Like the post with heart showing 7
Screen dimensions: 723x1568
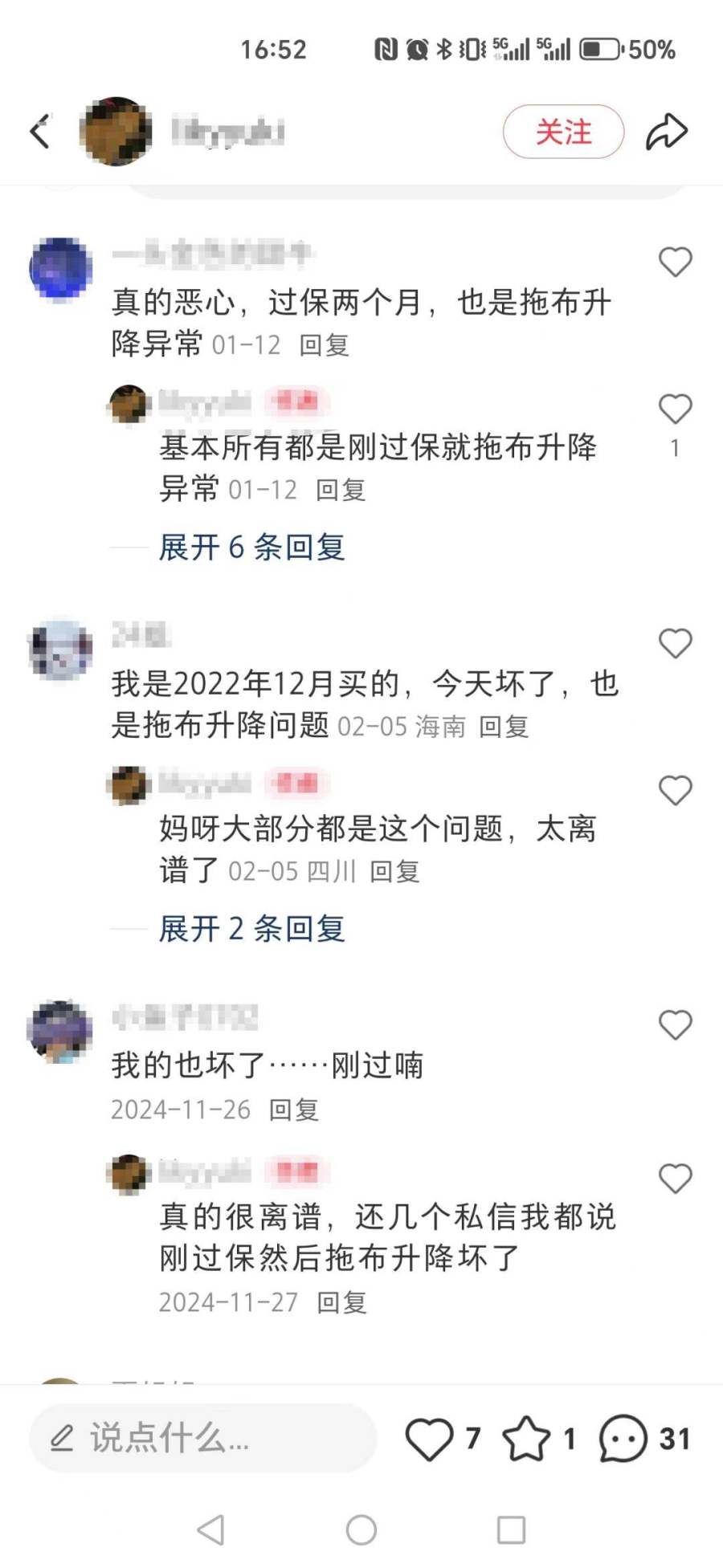[430, 1438]
